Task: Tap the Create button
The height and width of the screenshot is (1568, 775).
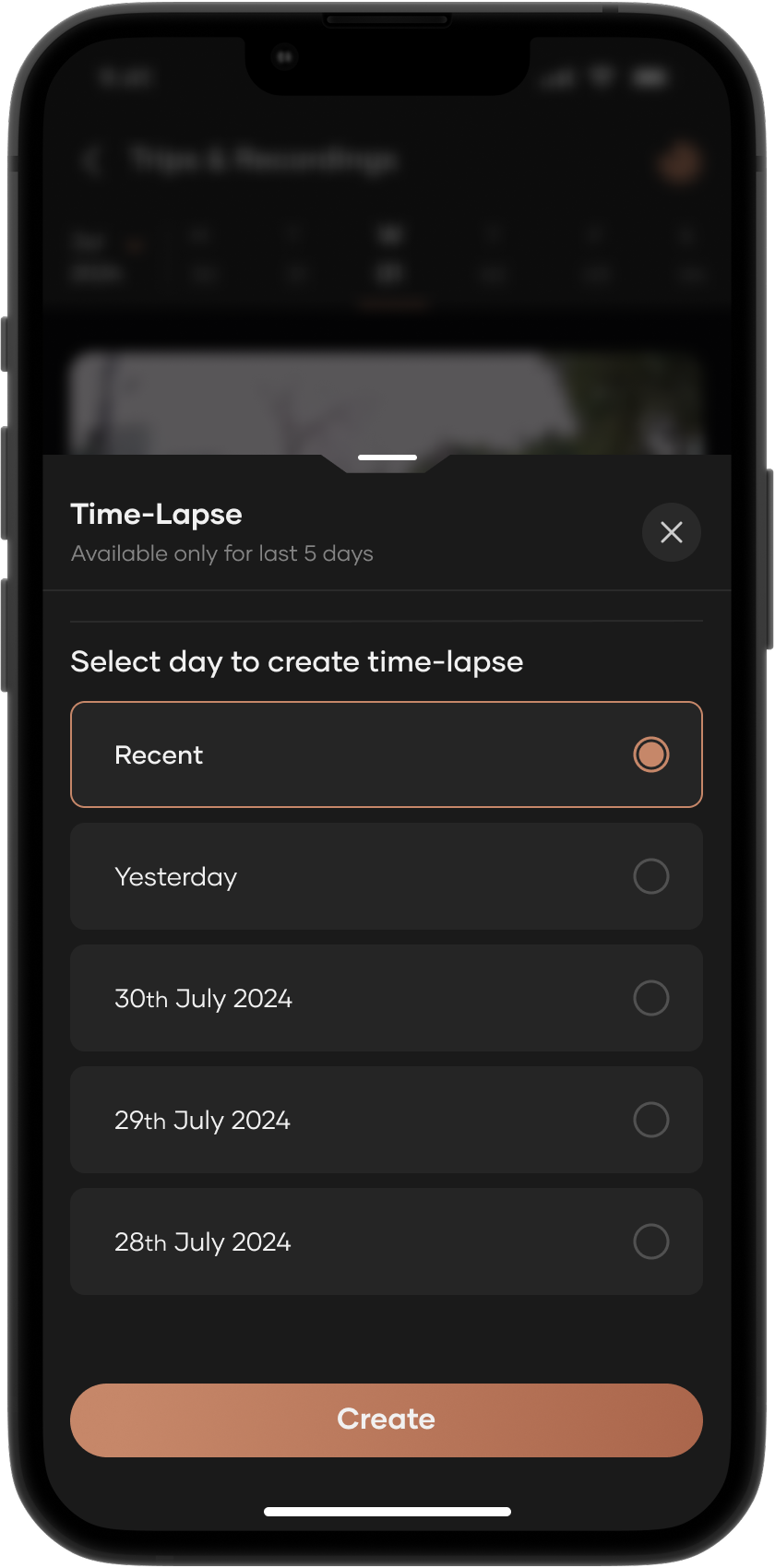Action: pyautogui.click(x=386, y=1420)
